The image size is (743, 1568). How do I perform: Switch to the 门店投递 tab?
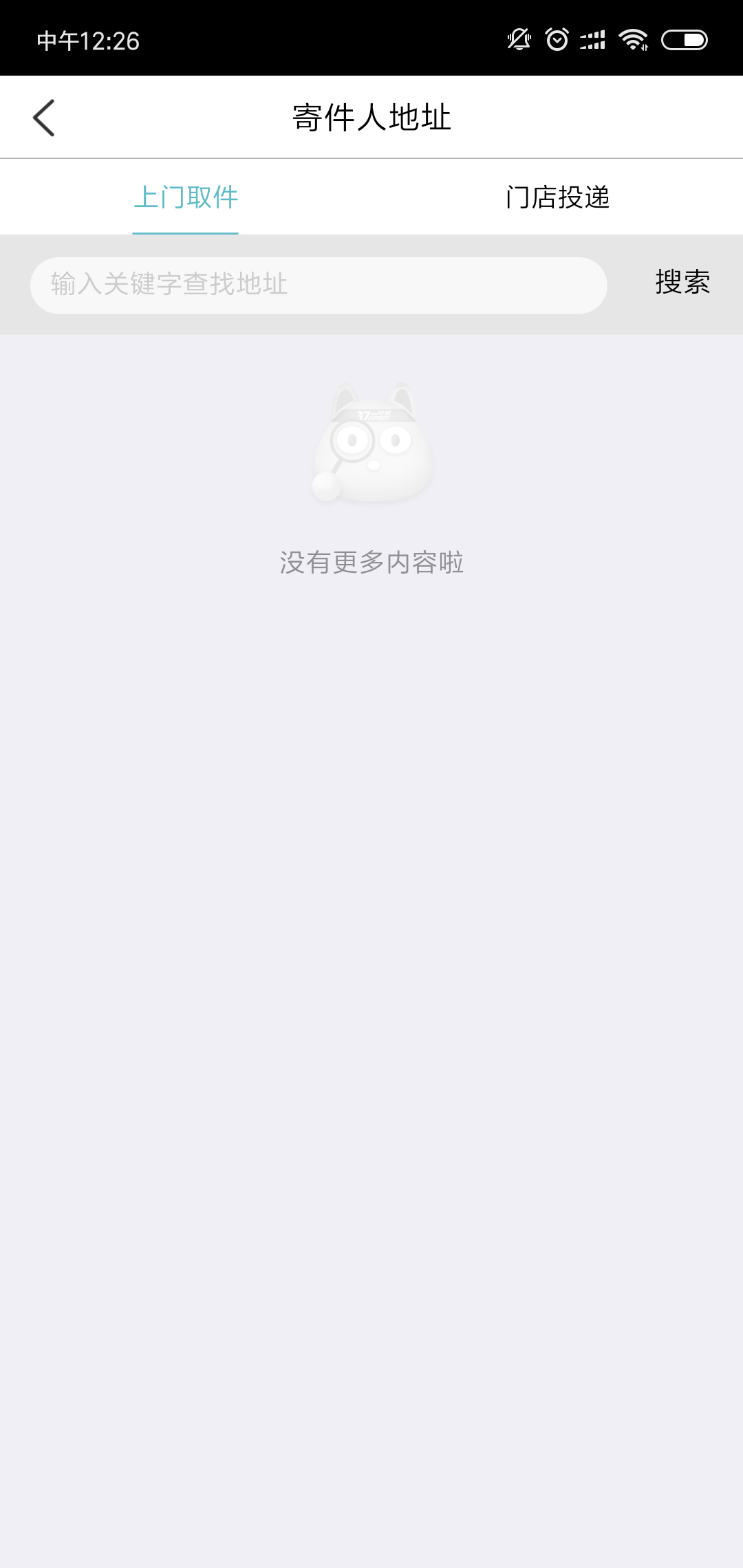click(557, 197)
